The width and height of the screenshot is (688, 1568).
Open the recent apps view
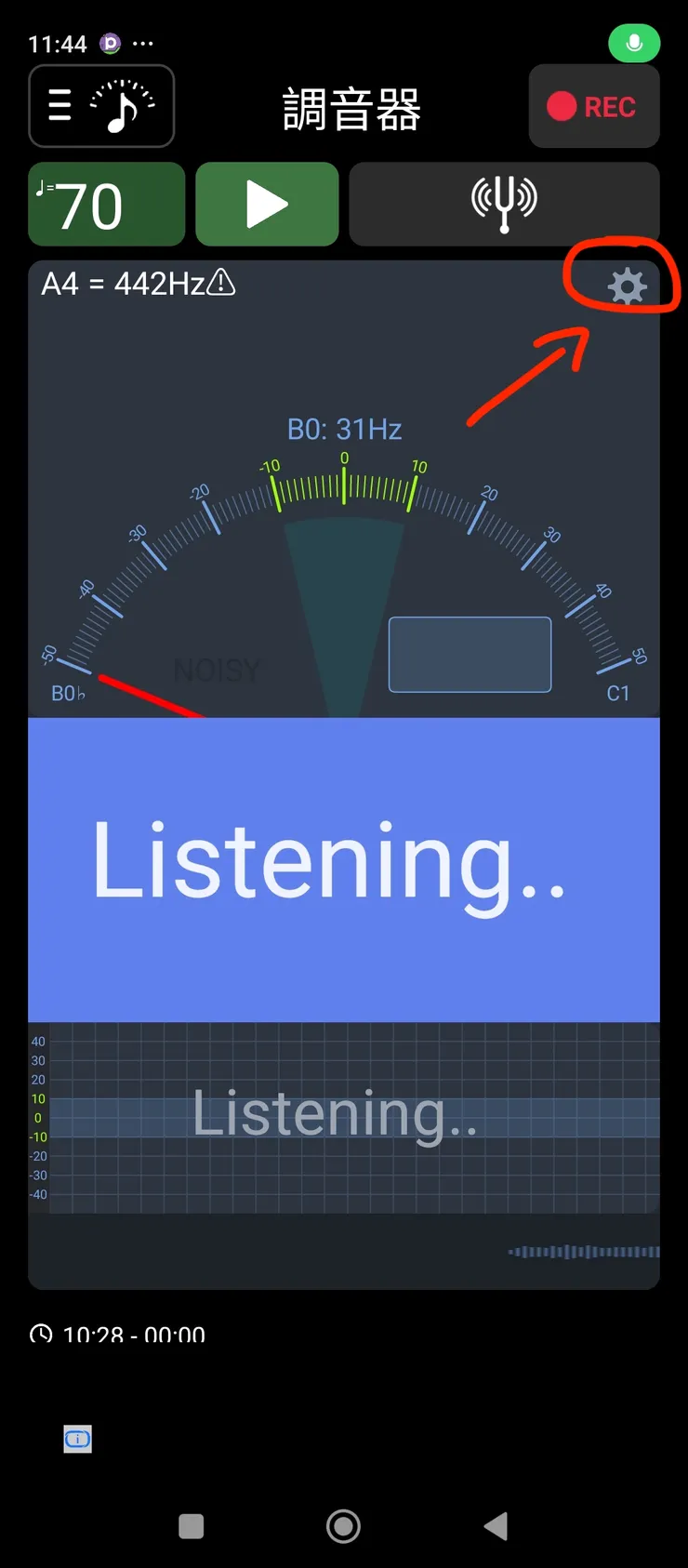(192, 1526)
